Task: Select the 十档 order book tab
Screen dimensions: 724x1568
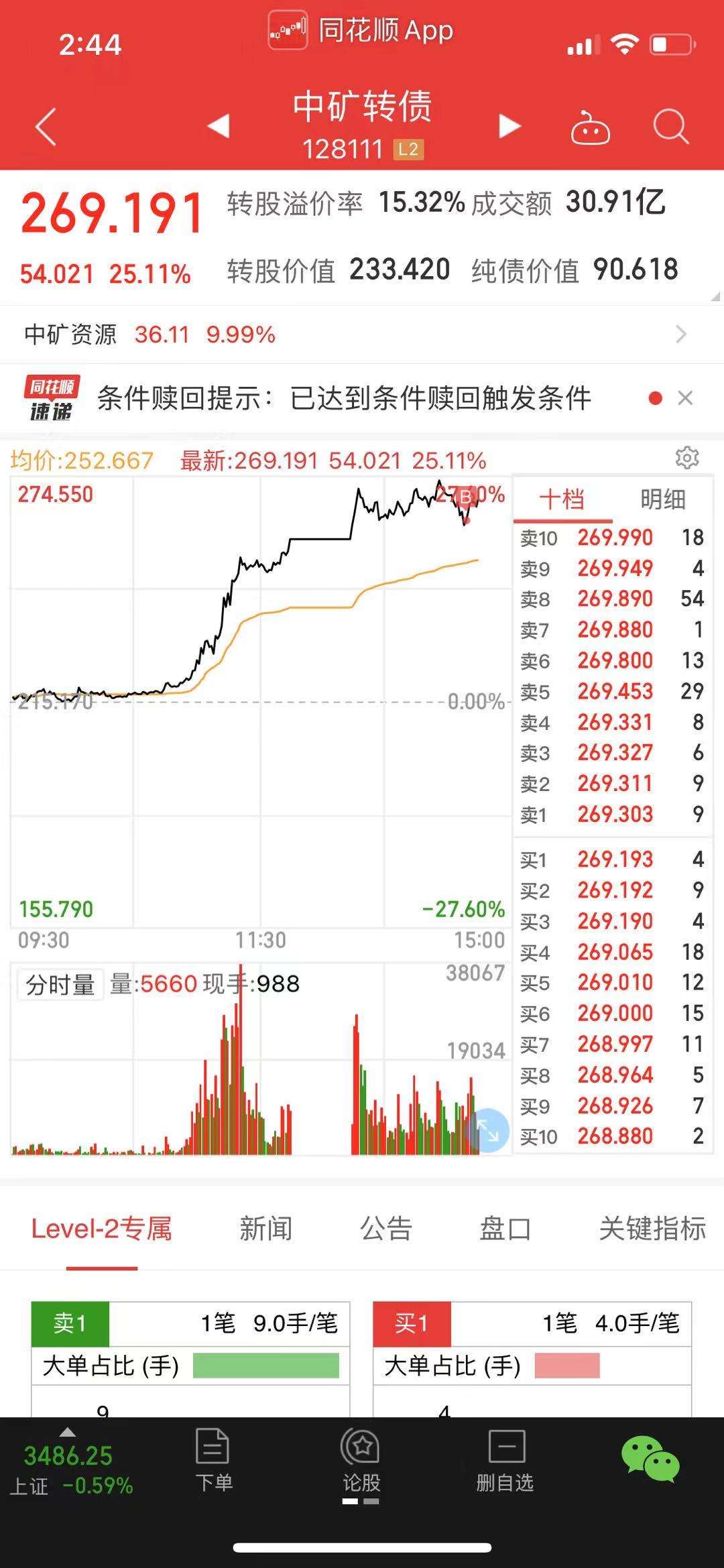Action: 562,499
